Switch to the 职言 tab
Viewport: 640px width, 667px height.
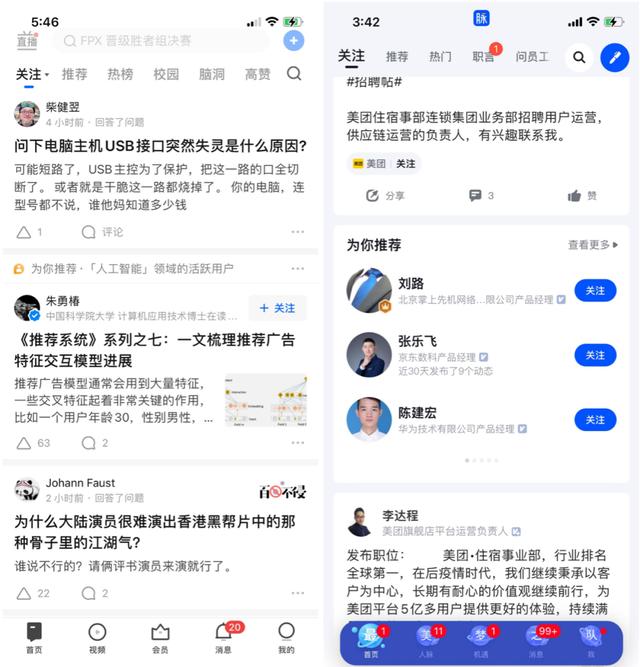point(484,57)
